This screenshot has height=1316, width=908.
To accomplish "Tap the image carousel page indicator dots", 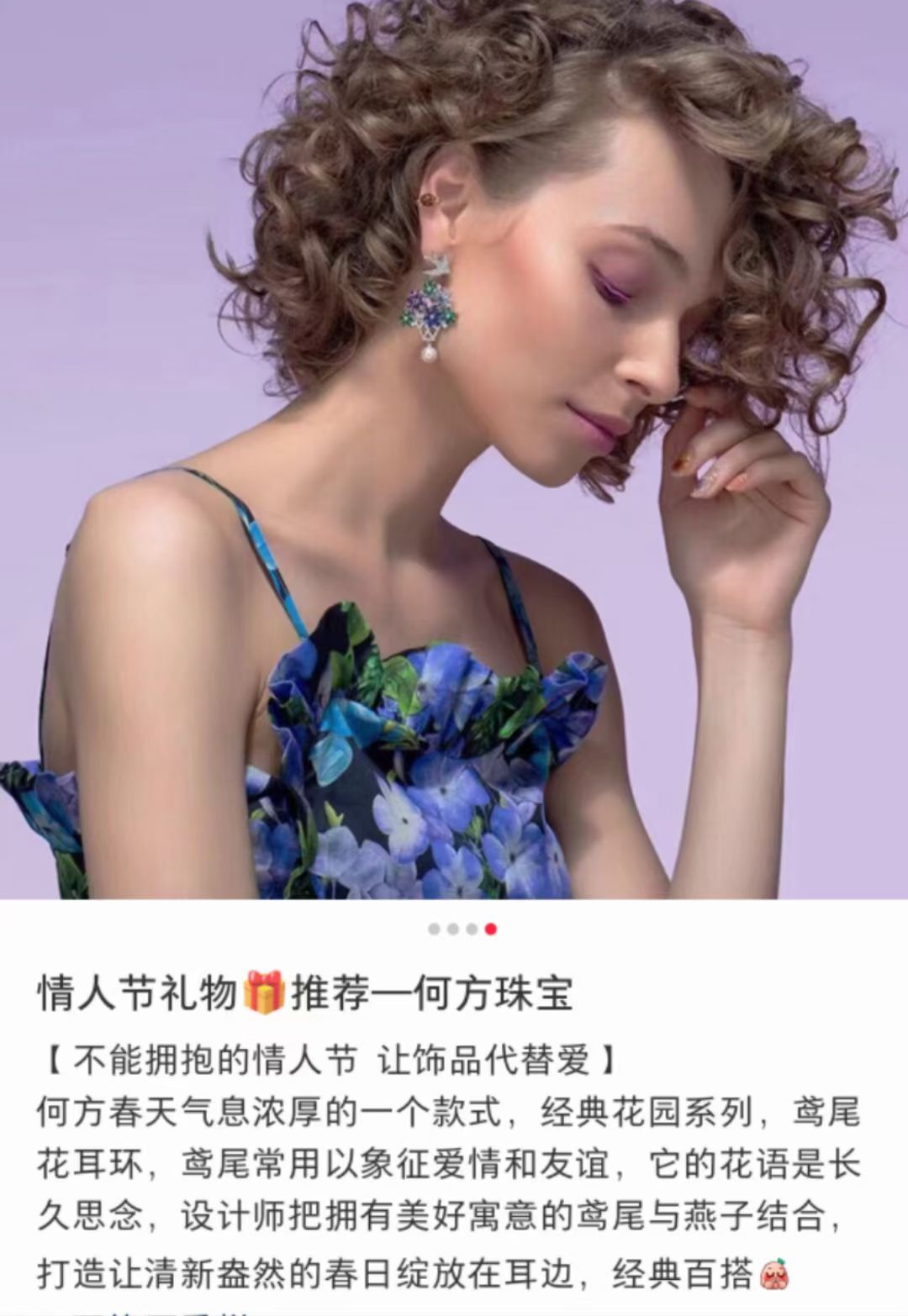I will coord(462,929).
